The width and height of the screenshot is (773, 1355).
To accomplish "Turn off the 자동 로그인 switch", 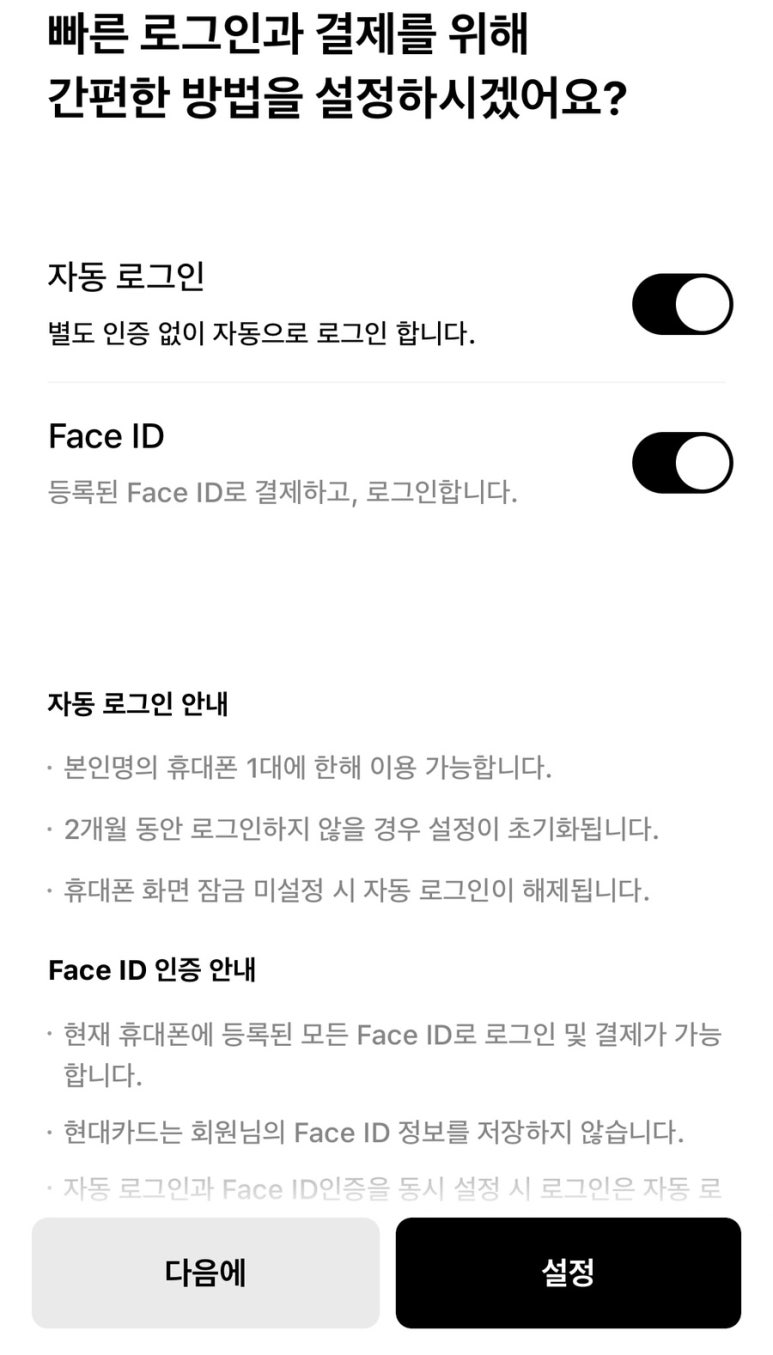I will point(682,304).
